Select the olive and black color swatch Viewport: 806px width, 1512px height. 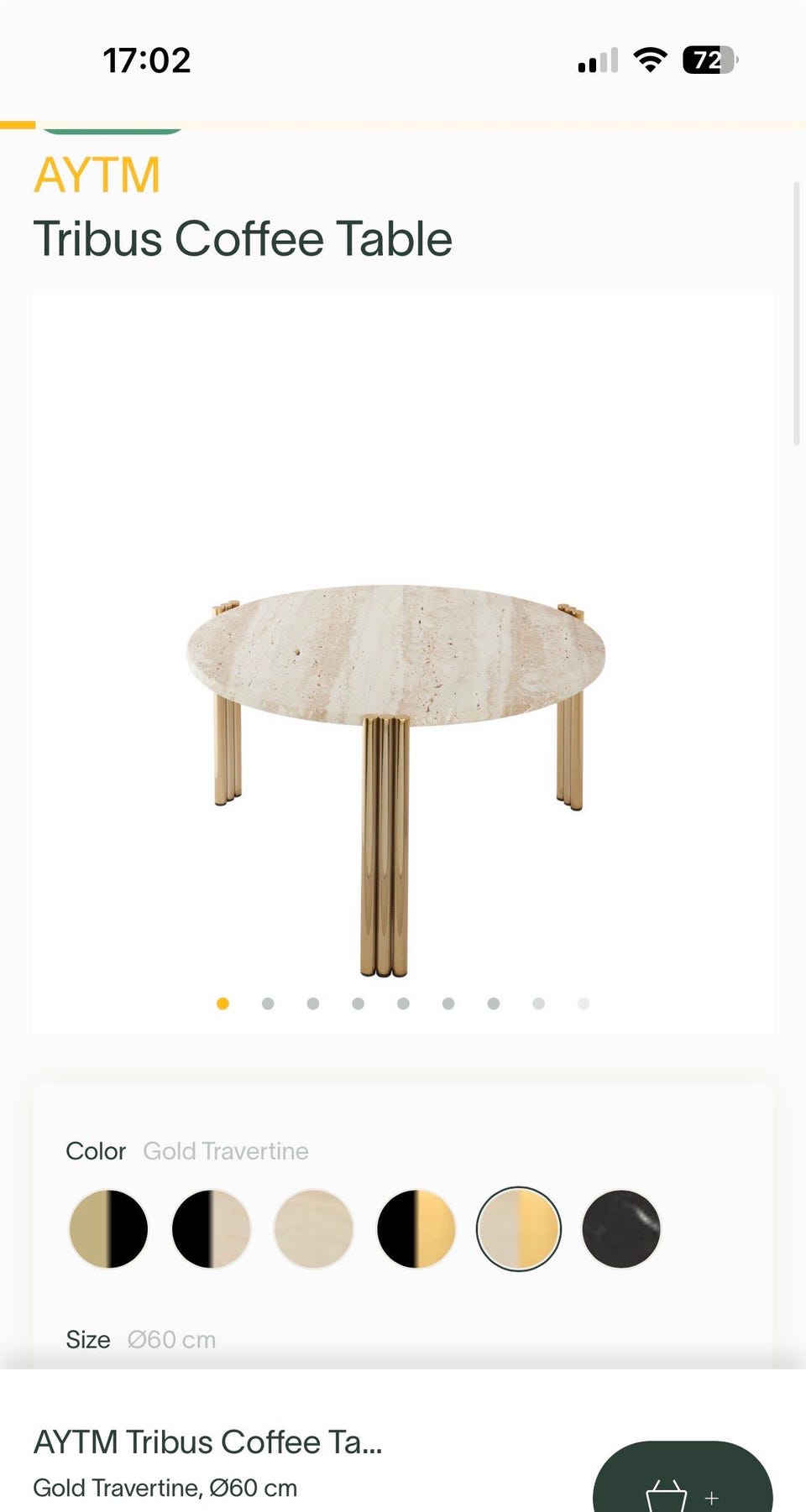click(108, 1228)
